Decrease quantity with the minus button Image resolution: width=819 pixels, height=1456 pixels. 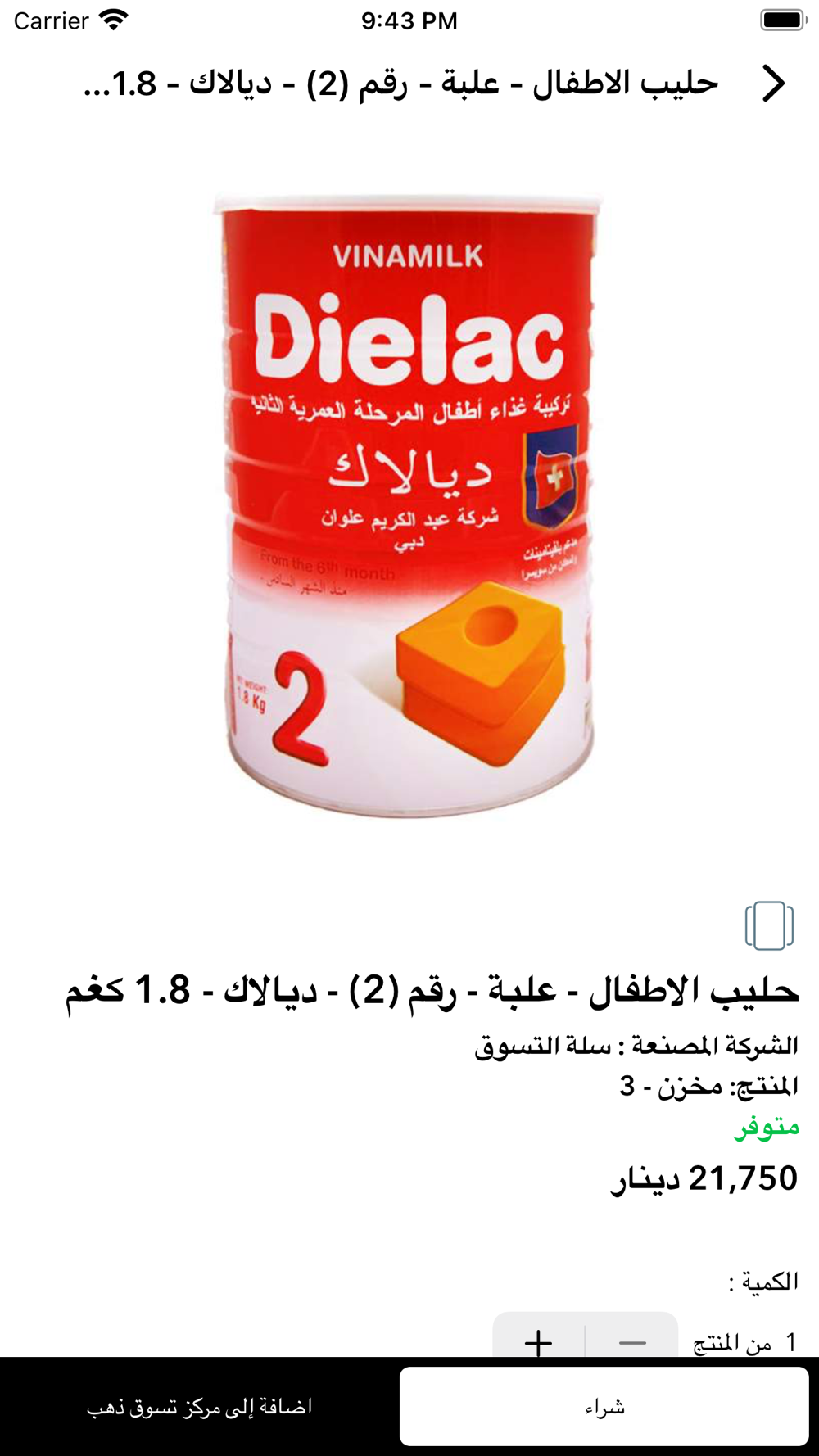point(632,1342)
